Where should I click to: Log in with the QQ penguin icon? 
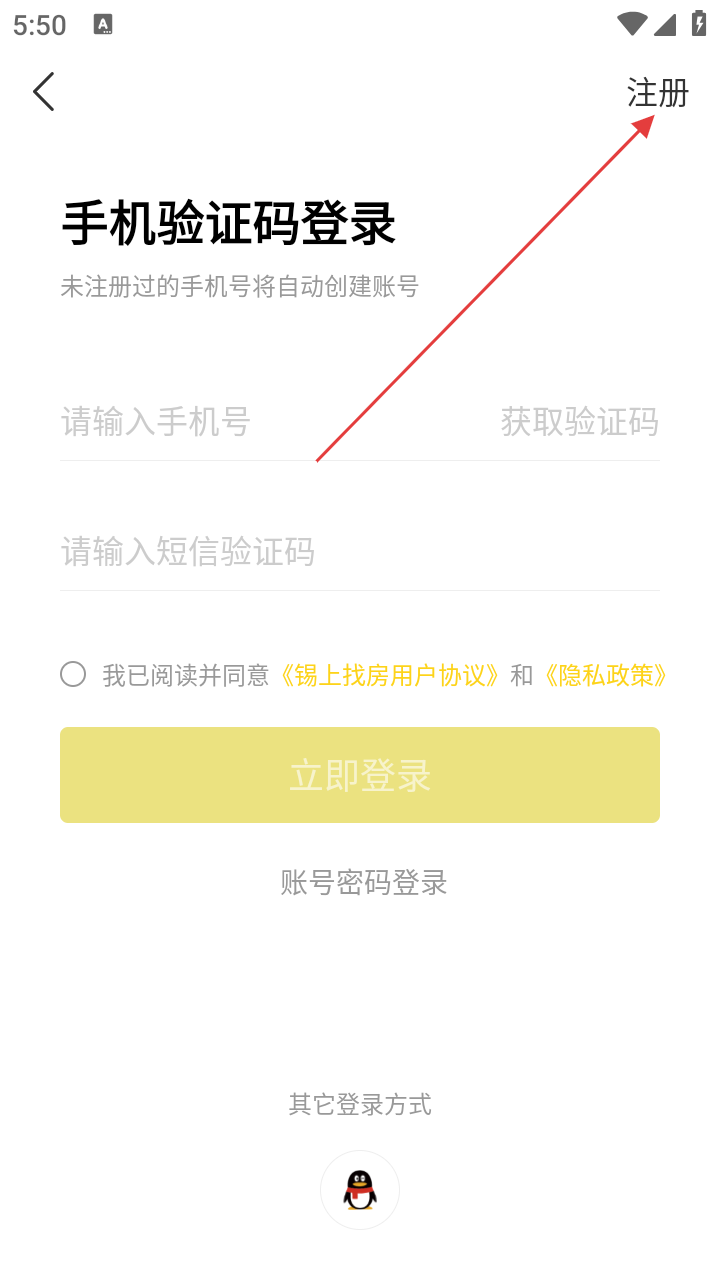tap(360, 1190)
